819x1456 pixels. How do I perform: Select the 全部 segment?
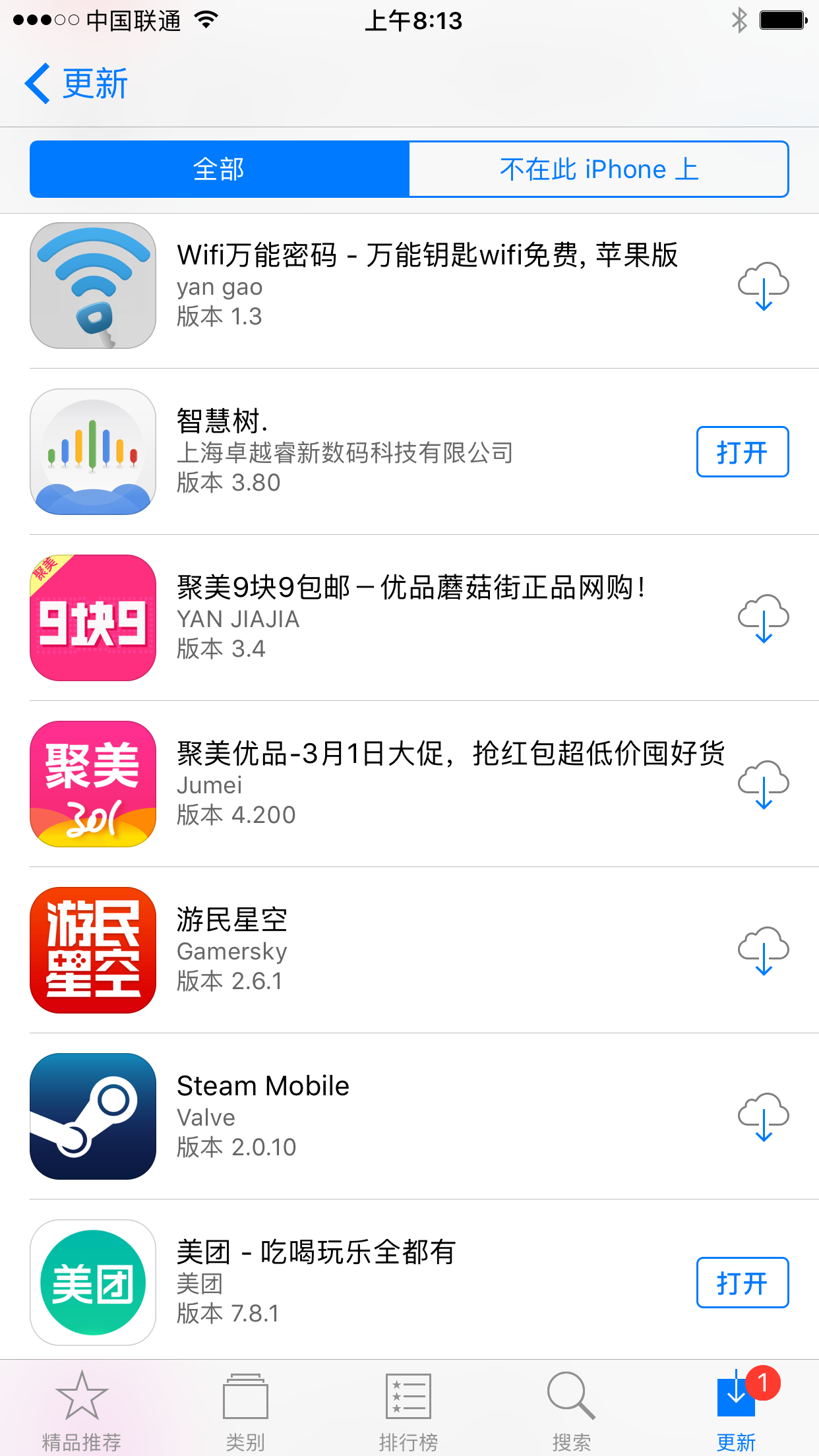[x=220, y=169]
